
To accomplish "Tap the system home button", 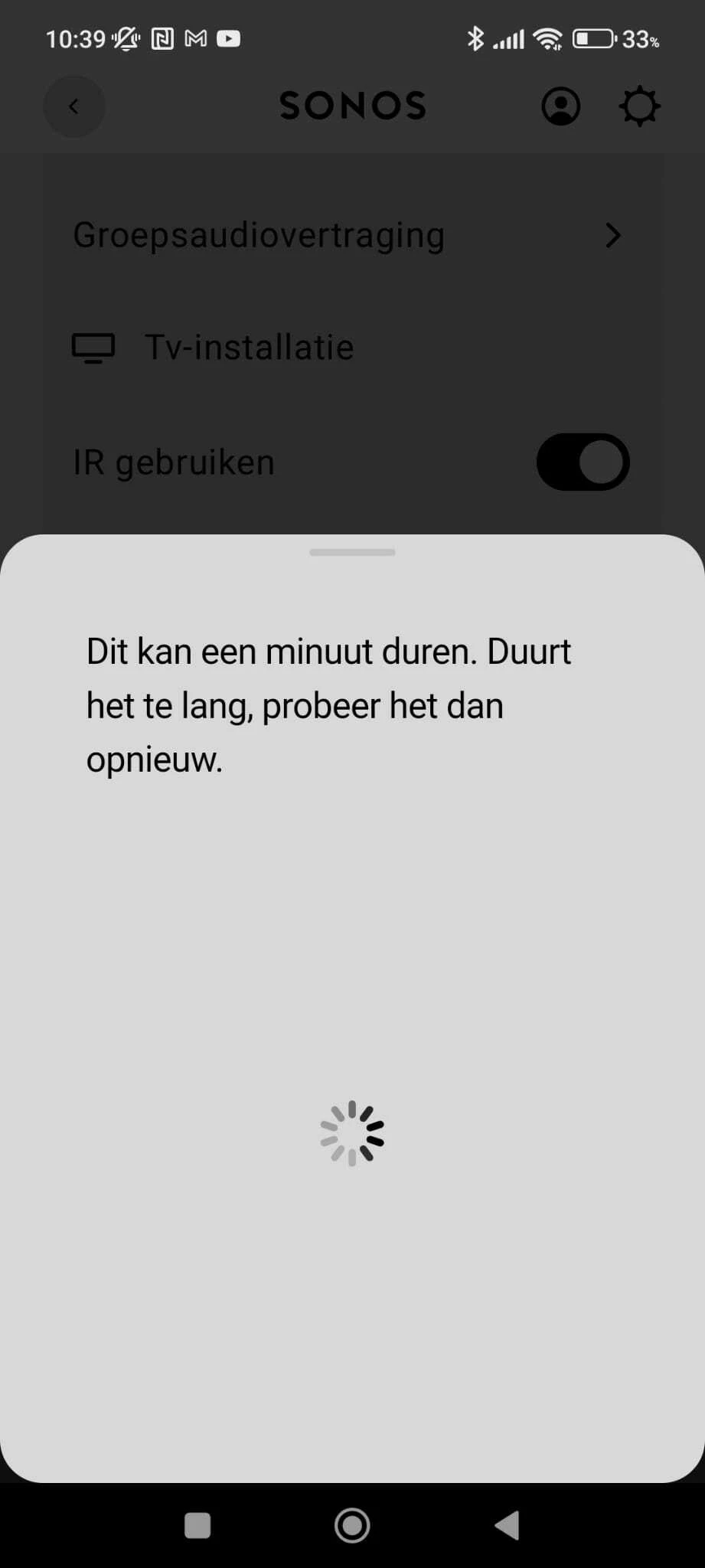I will 352,1525.
